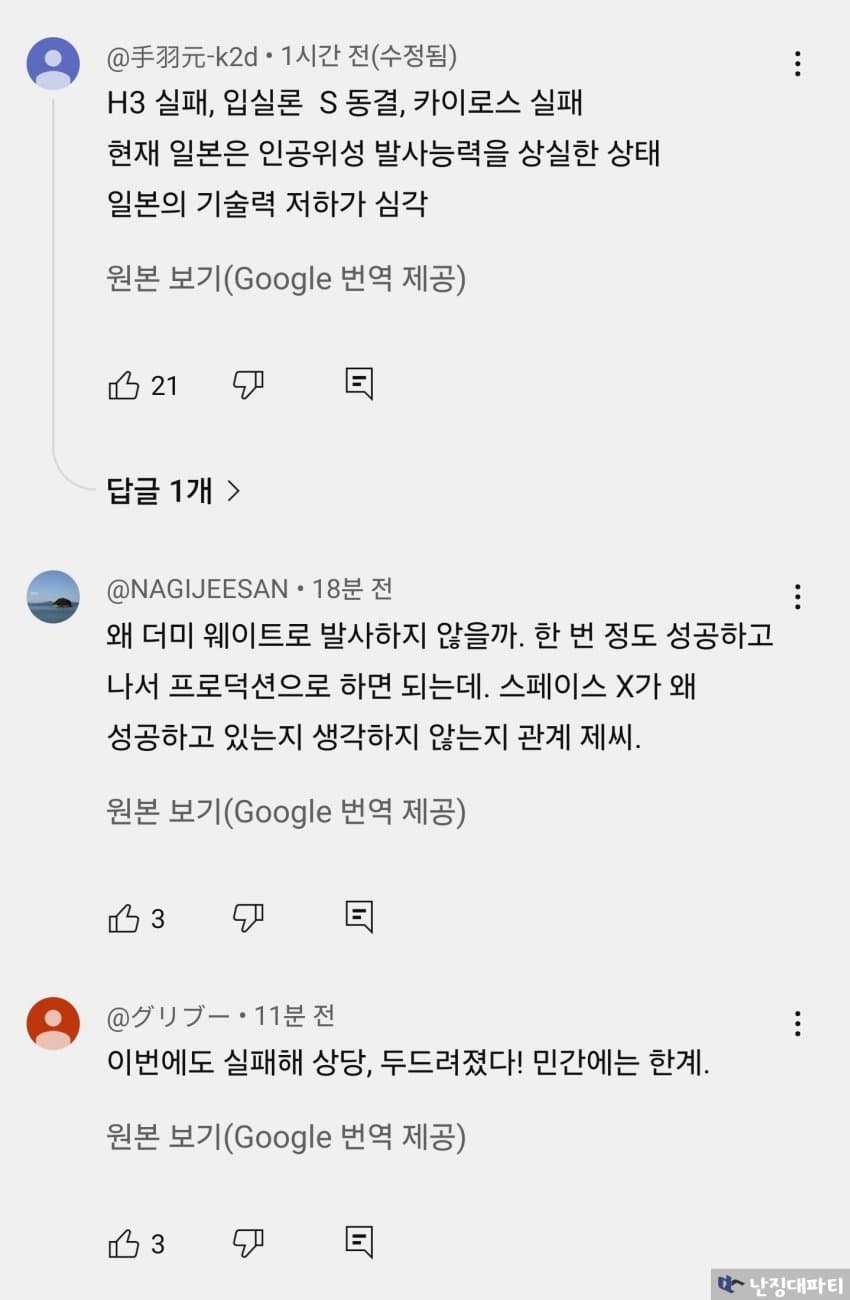Reply to NAGIJEESAN's comment
The image size is (850, 1300).
point(359,917)
